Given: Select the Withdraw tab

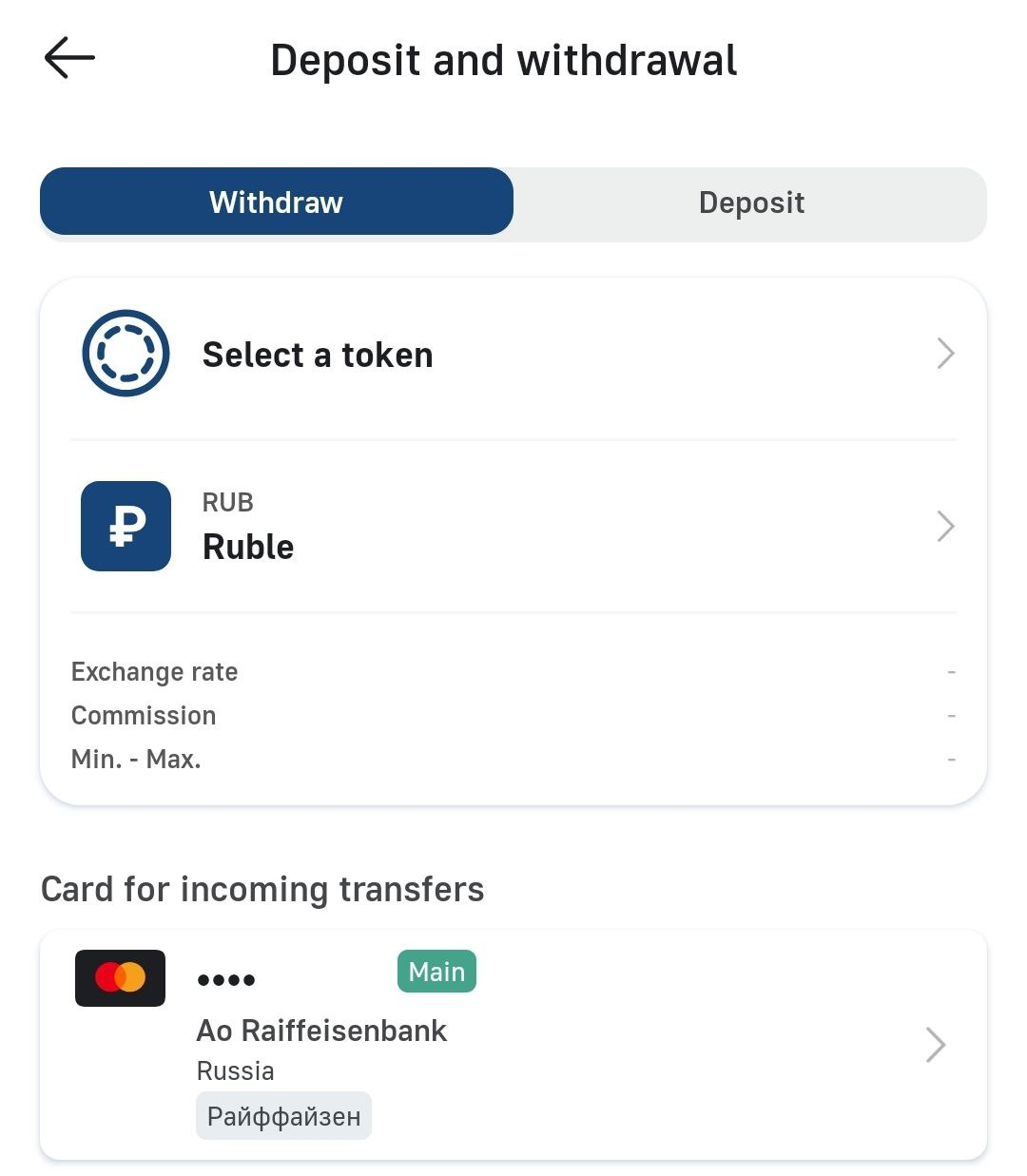Looking at the screenshot, I should coord(277,202).
